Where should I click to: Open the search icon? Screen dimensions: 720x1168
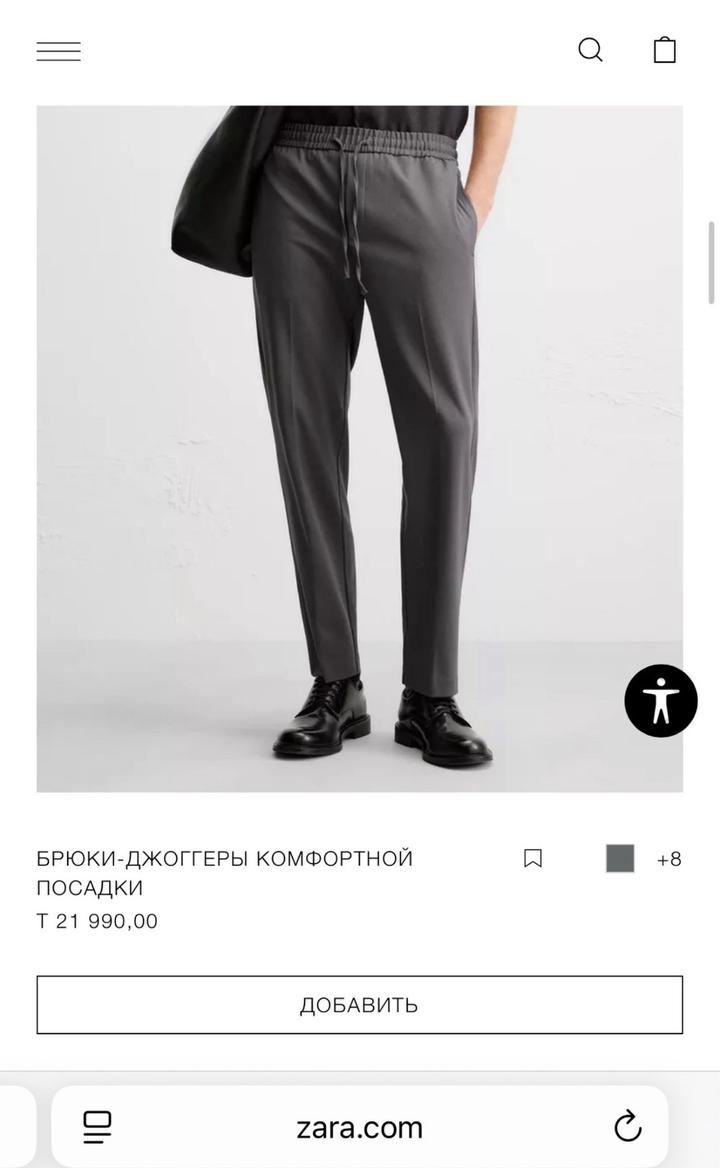590,50
